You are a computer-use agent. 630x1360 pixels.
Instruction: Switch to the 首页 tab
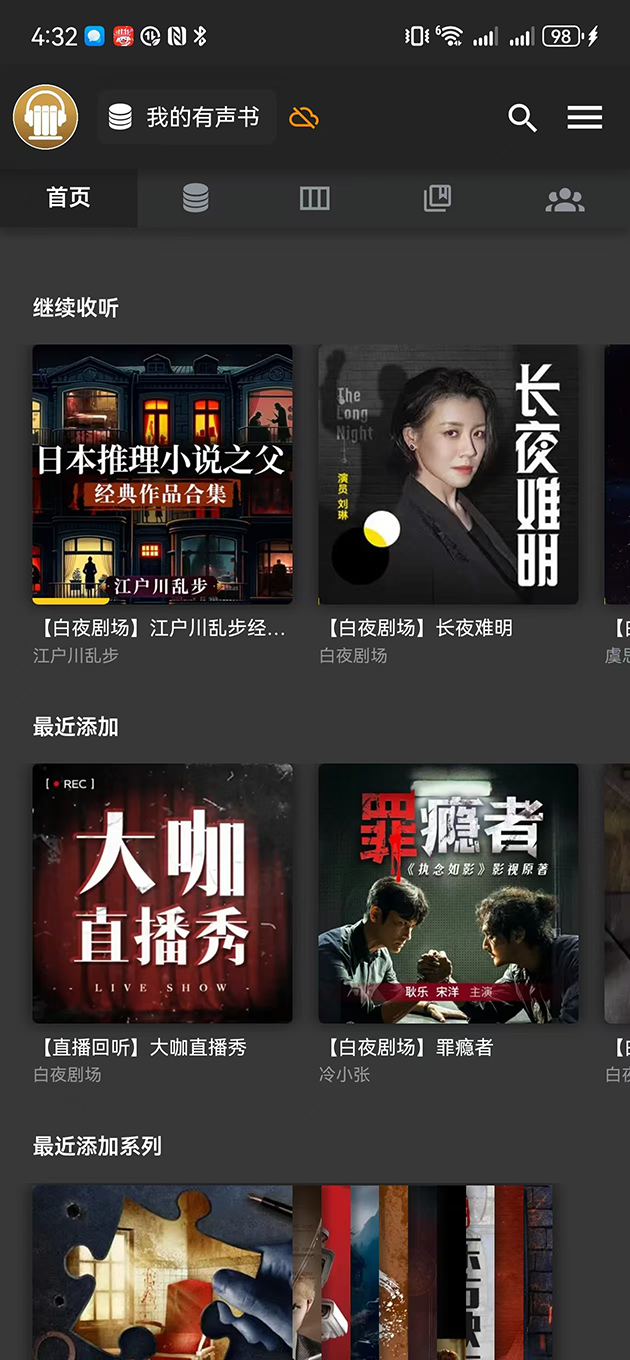coord(69,198)
